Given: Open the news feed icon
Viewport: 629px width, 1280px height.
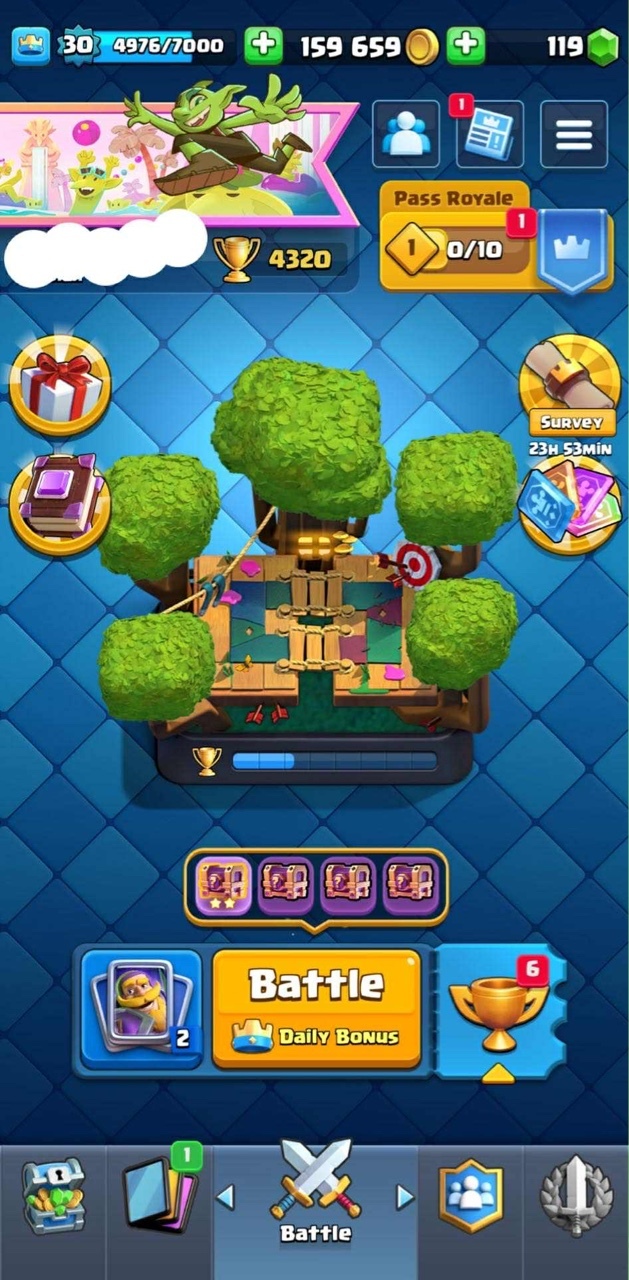Looking at the screenshot, I should tap(490, 134).
